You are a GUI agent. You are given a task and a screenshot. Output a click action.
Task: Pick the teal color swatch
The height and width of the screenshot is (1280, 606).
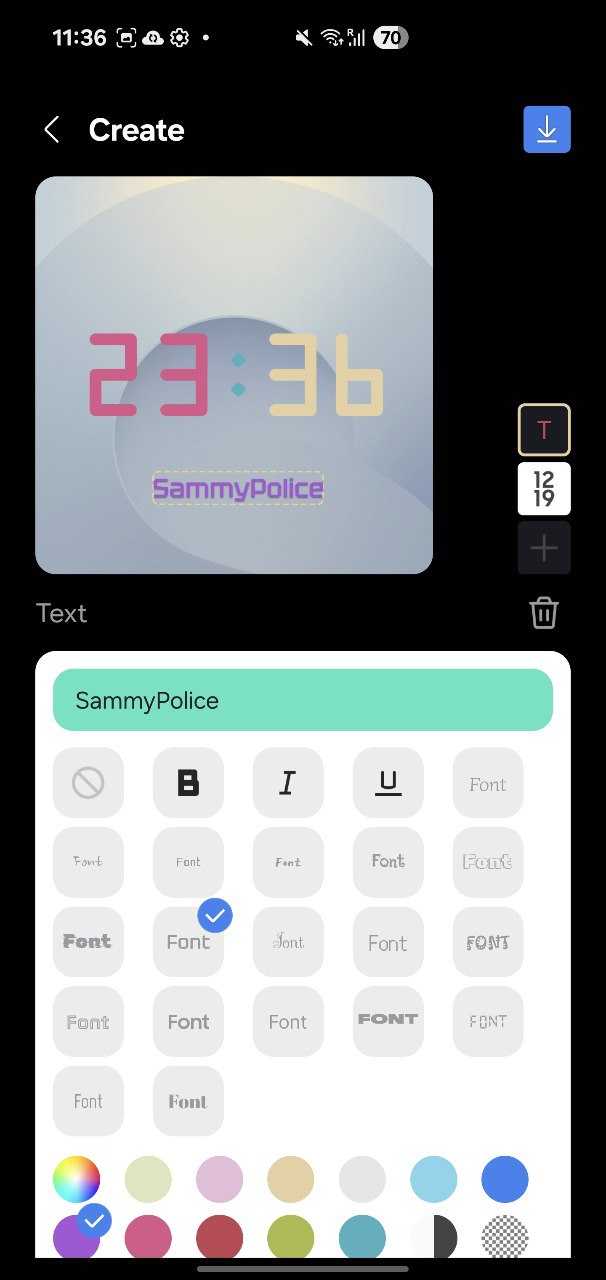[x=362, y=1237]
